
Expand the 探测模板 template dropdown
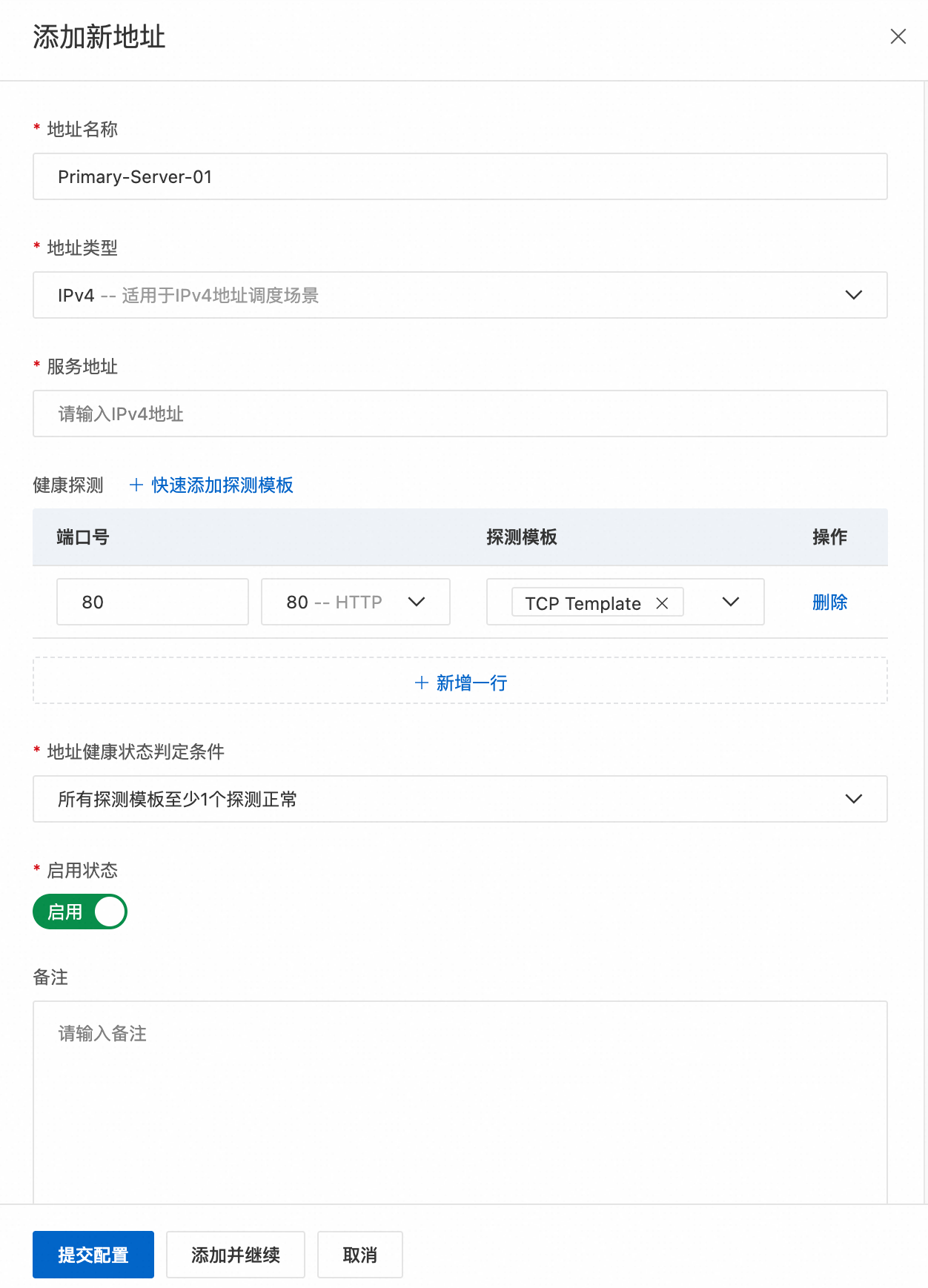(x=730, y=602)
